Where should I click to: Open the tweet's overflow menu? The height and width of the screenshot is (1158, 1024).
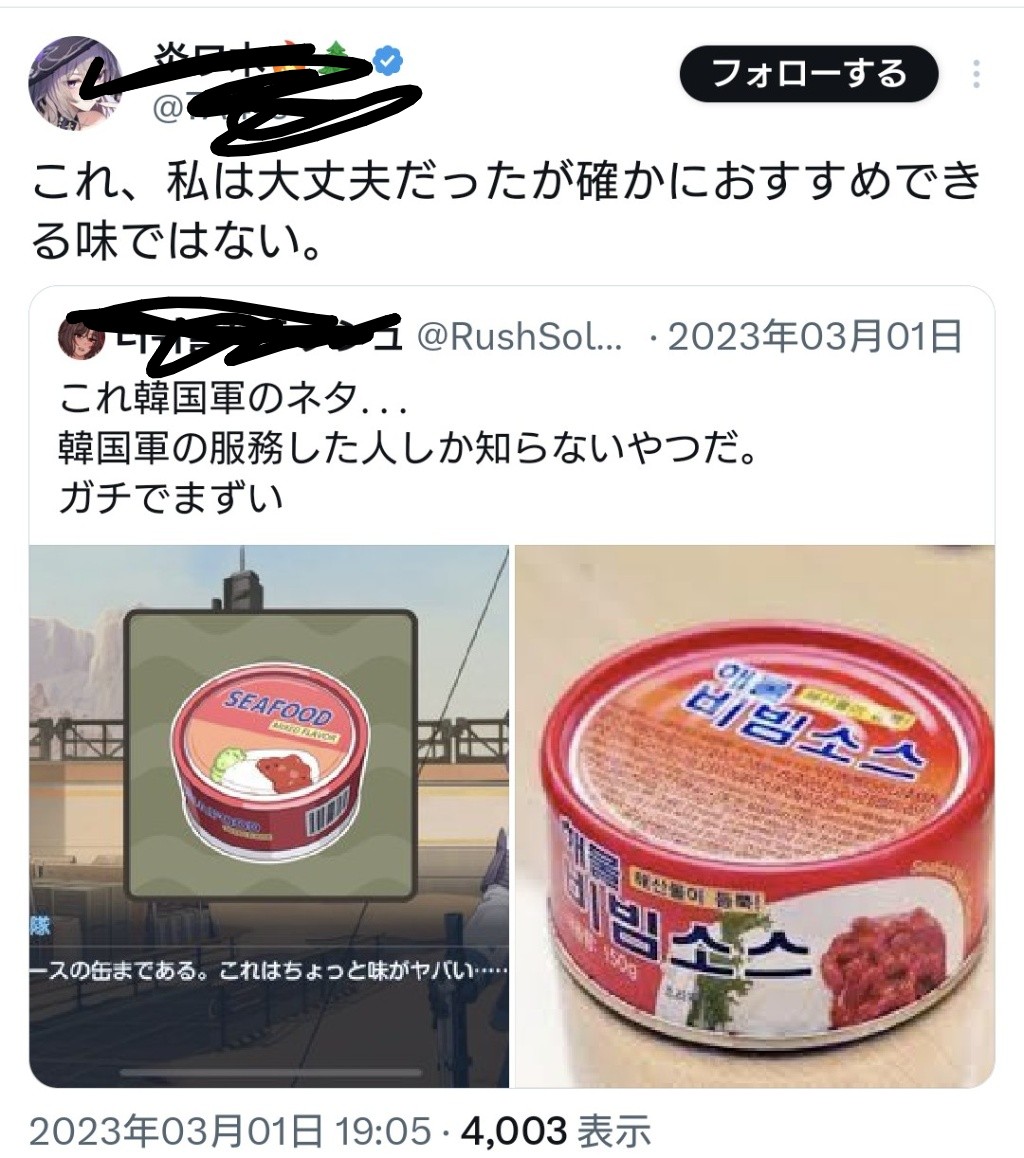click(x=976, y=74)
